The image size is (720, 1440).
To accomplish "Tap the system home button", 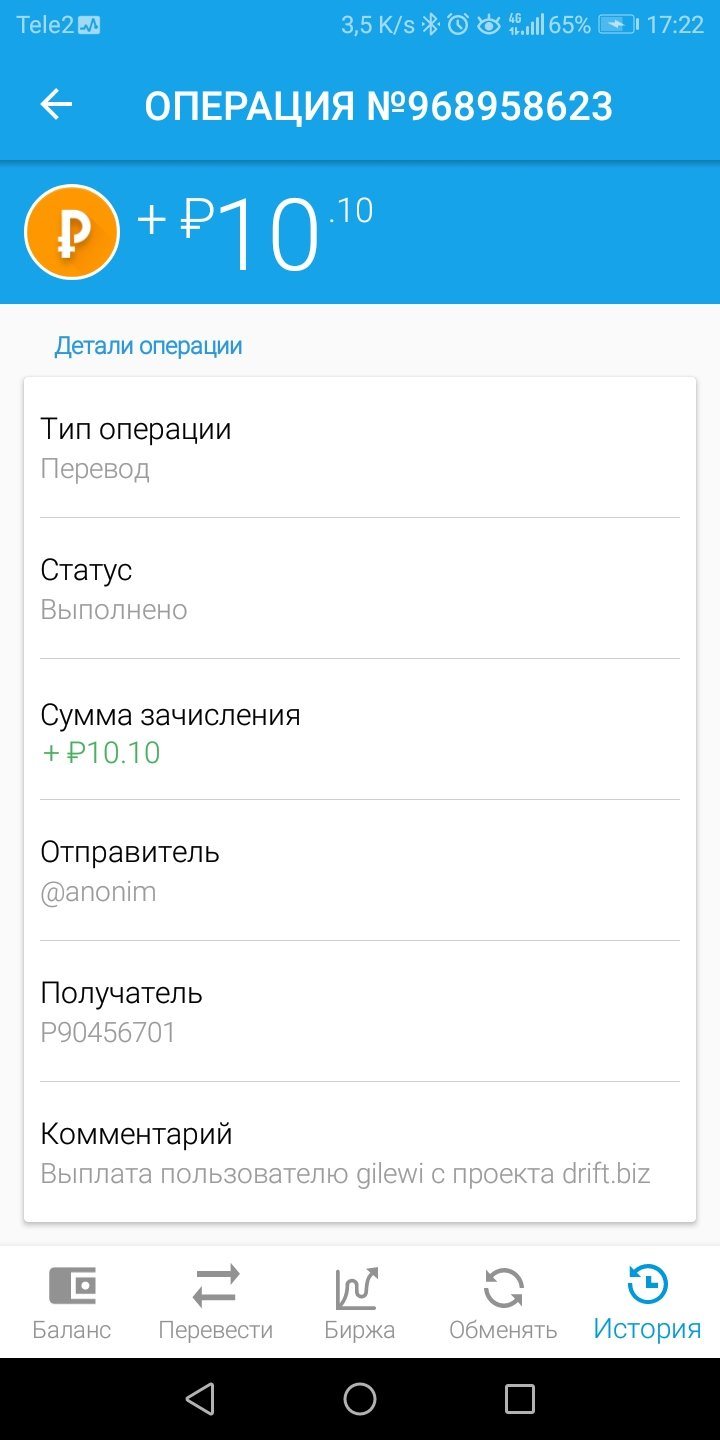I will pyautogui.click(x=360, y=1399).
